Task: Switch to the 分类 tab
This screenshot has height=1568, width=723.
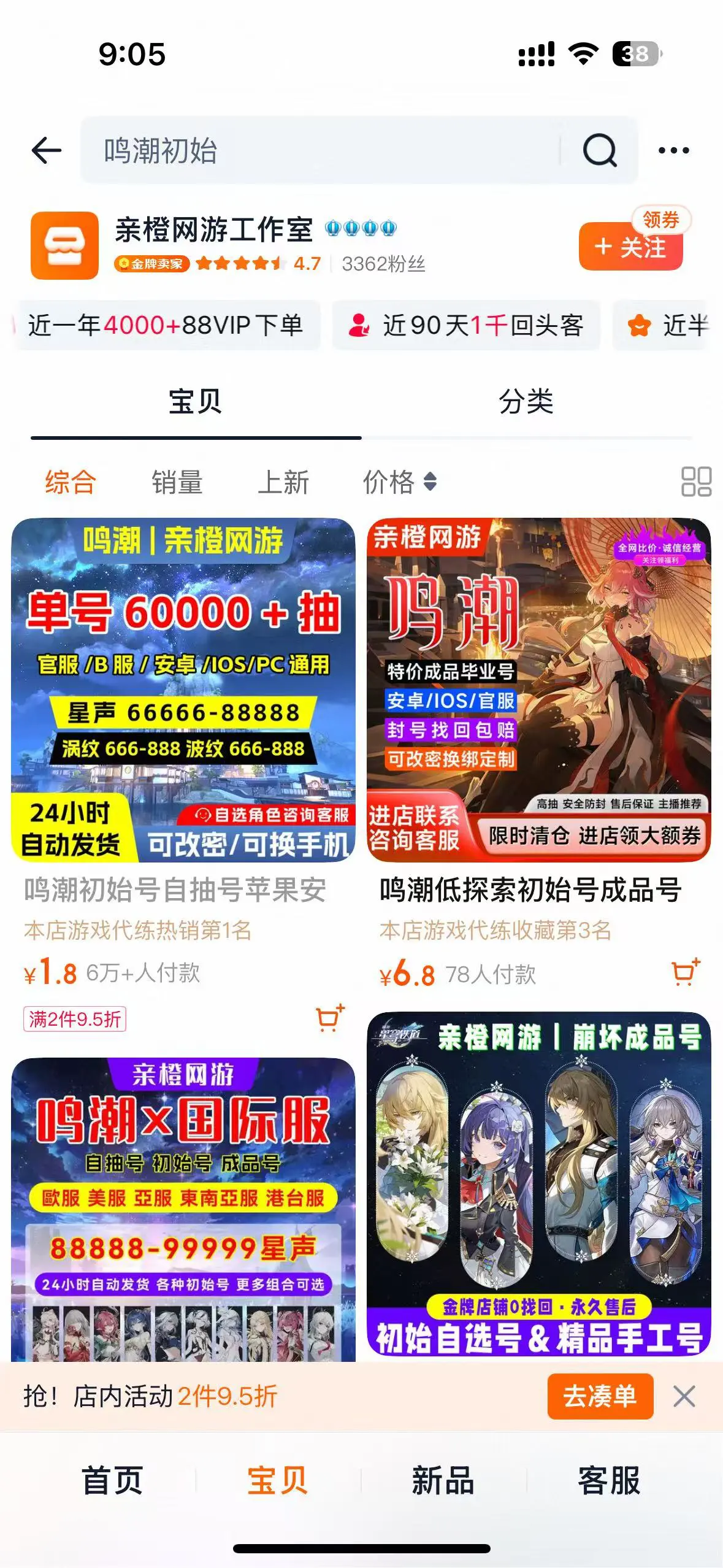Action: [x=526, y=402]
